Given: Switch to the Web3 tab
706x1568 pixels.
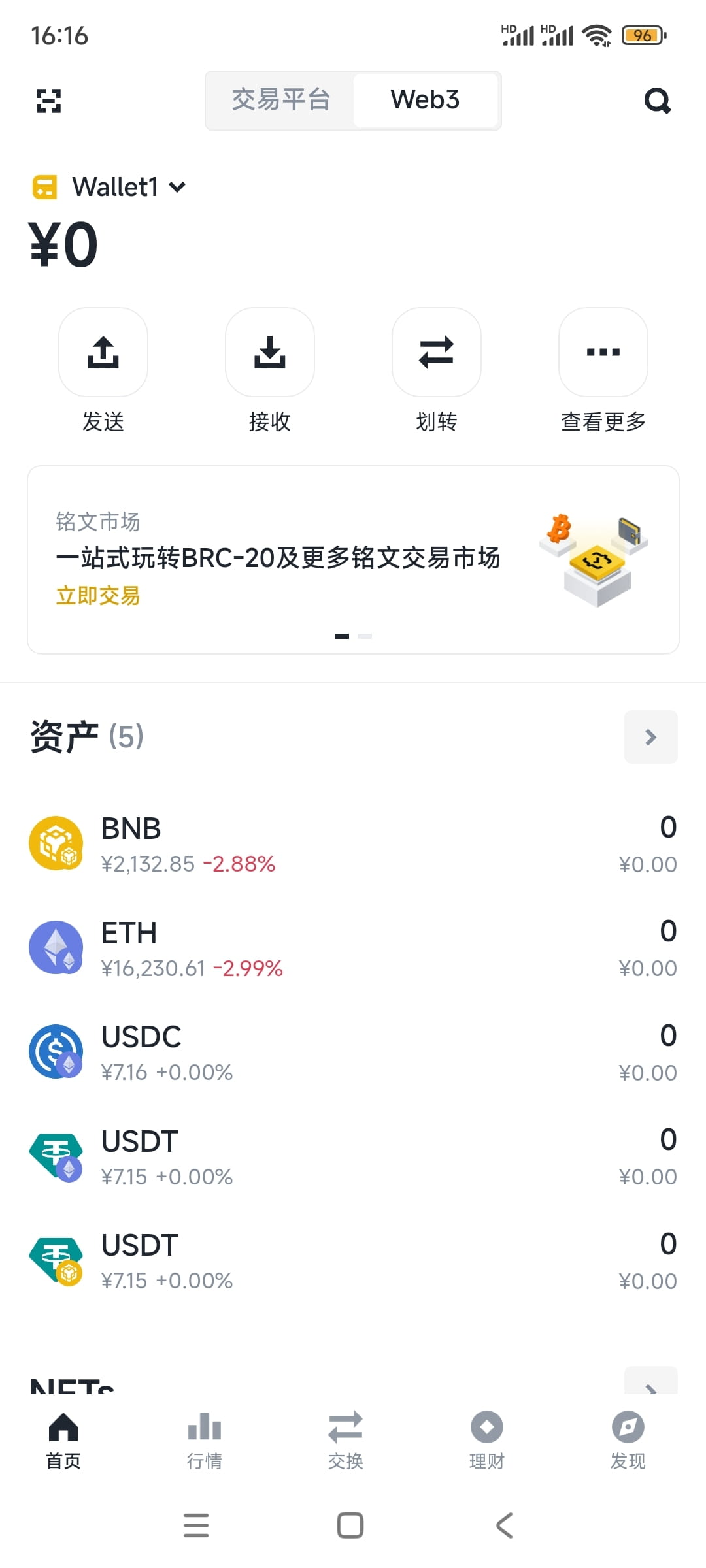Looking at the screenshot, I should tap(425, 100).
